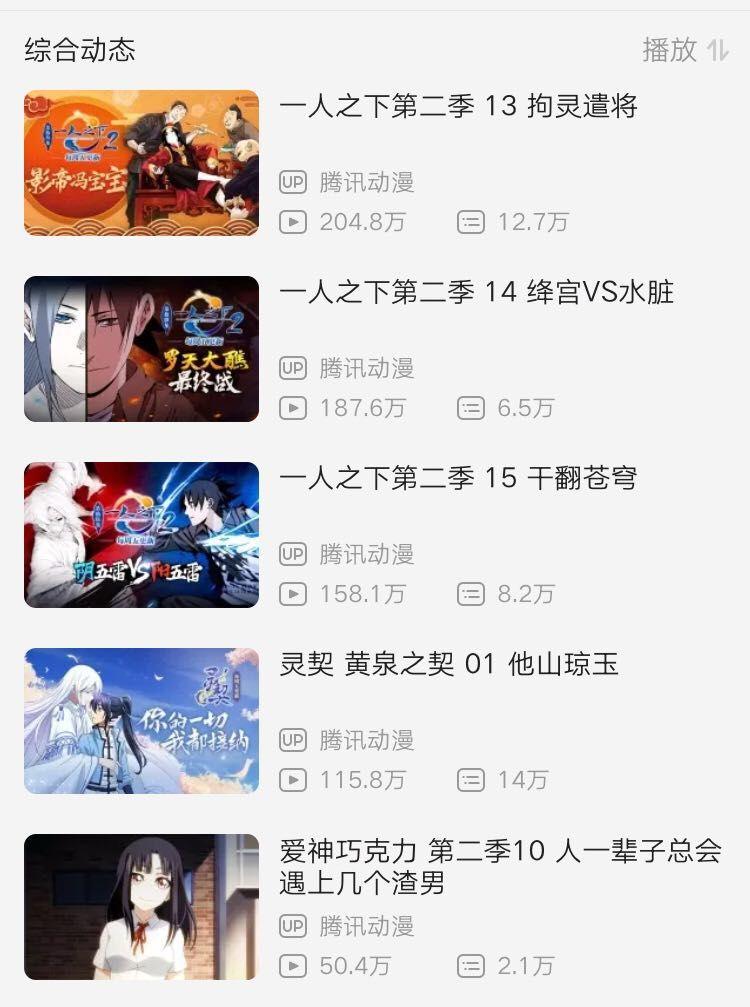Sort the list by 播放 count
Viewport: 750px width, 1007px height.
pos(686,50)
